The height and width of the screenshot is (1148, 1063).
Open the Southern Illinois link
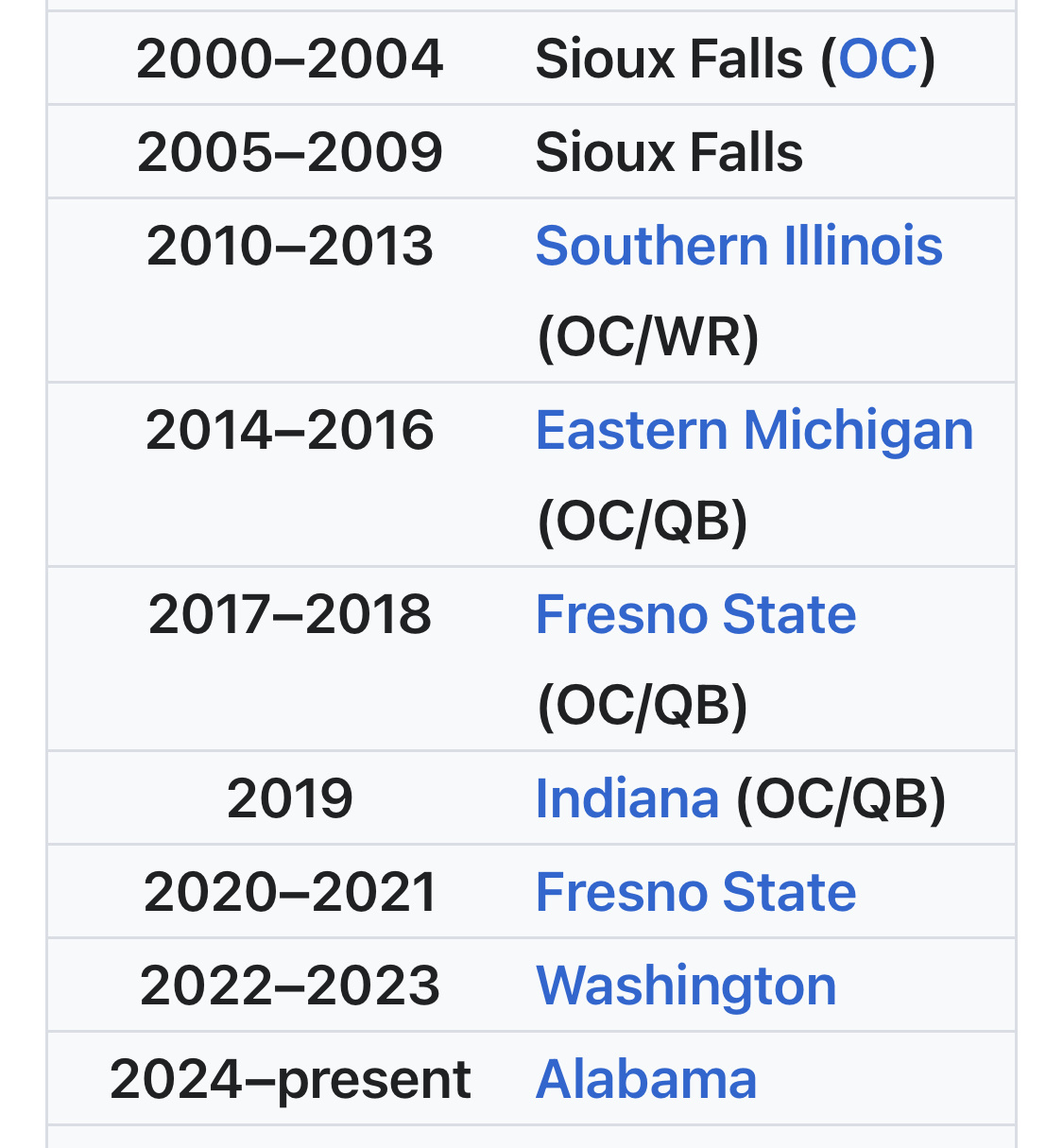click(738, 246)
